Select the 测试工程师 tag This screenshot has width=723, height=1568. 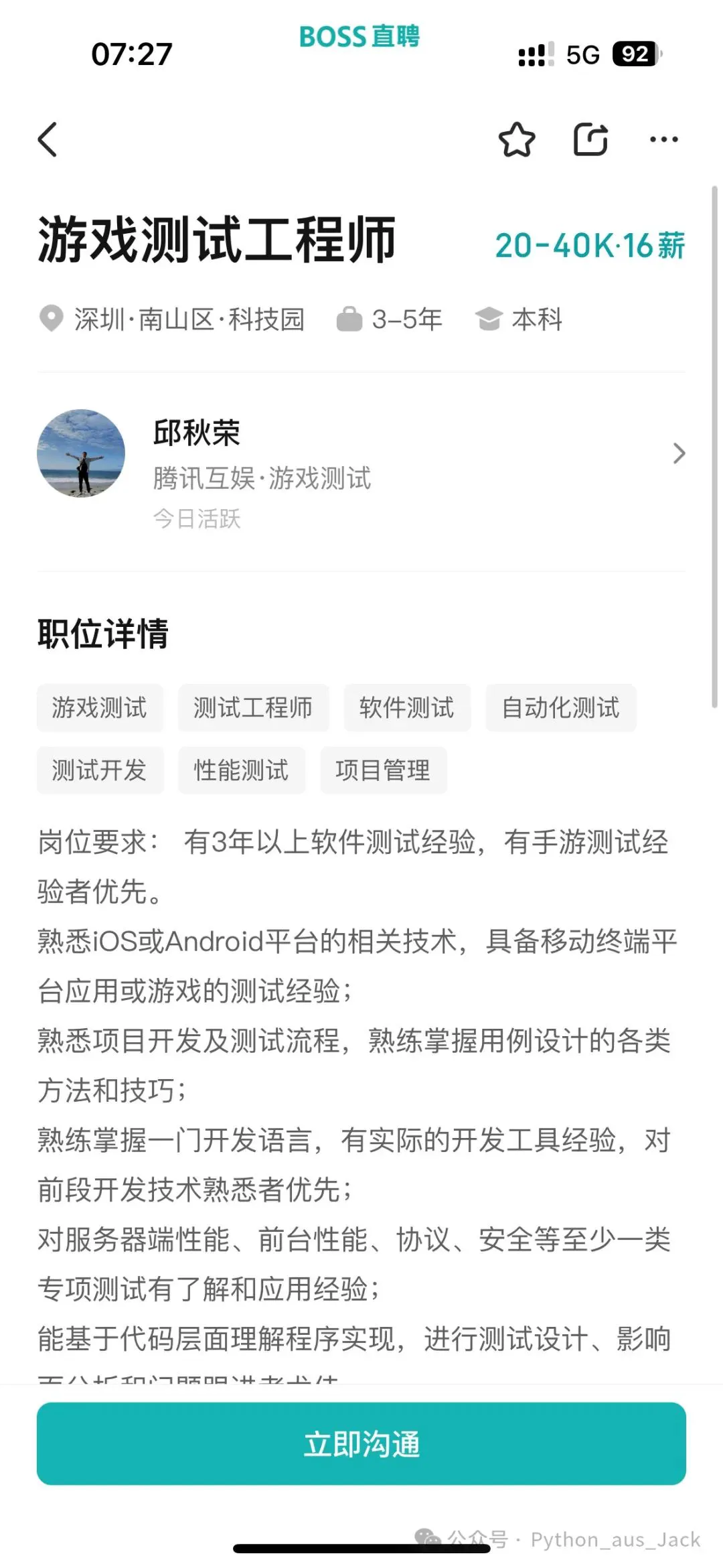(253, 708)
